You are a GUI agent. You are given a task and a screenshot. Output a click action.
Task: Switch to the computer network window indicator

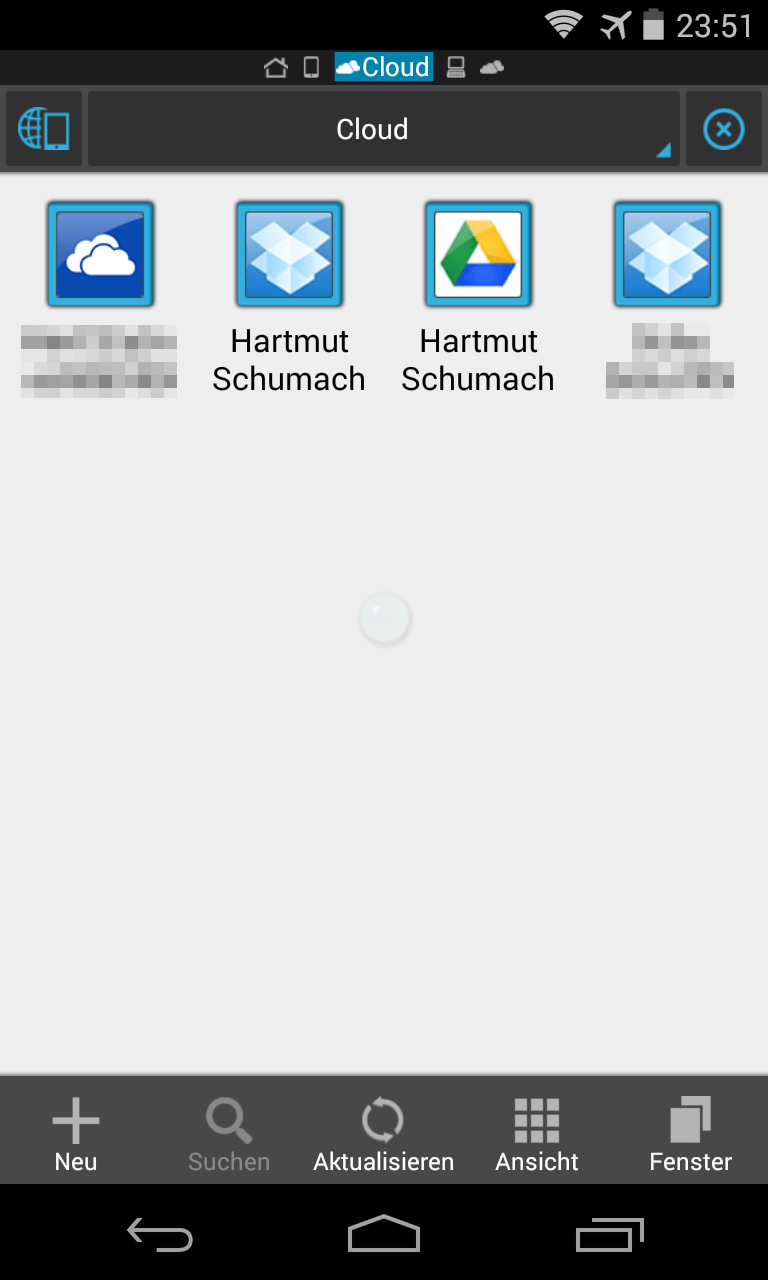click(456, 68)
